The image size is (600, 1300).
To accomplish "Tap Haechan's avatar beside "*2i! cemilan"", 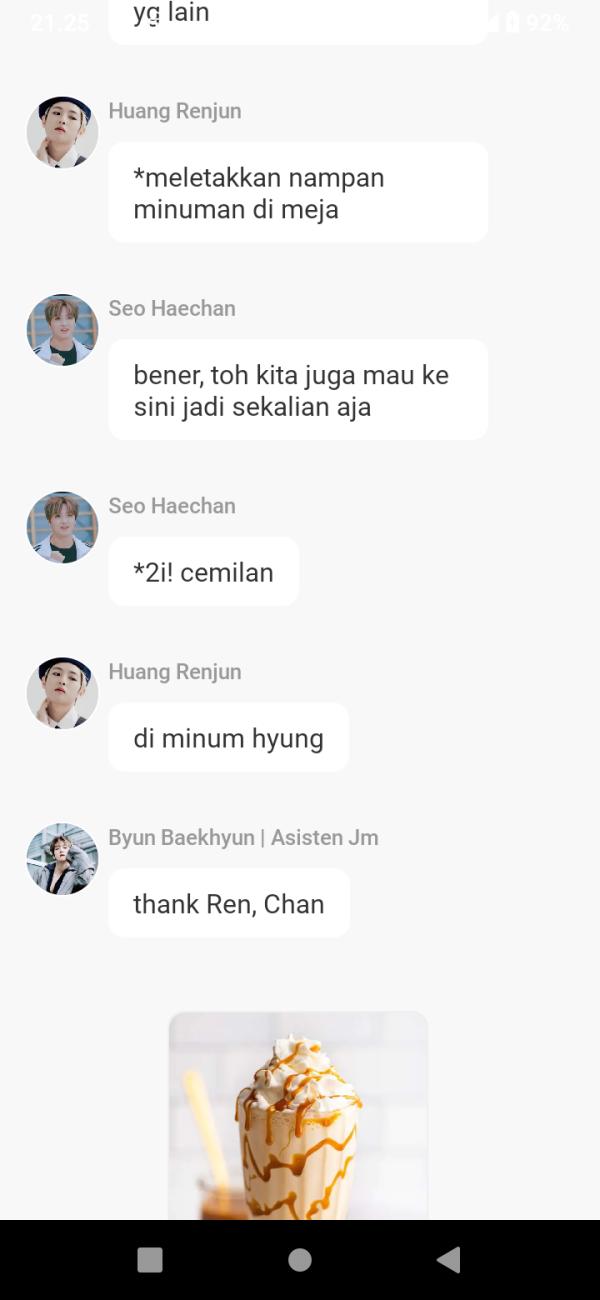I will (x=62, y=527).
